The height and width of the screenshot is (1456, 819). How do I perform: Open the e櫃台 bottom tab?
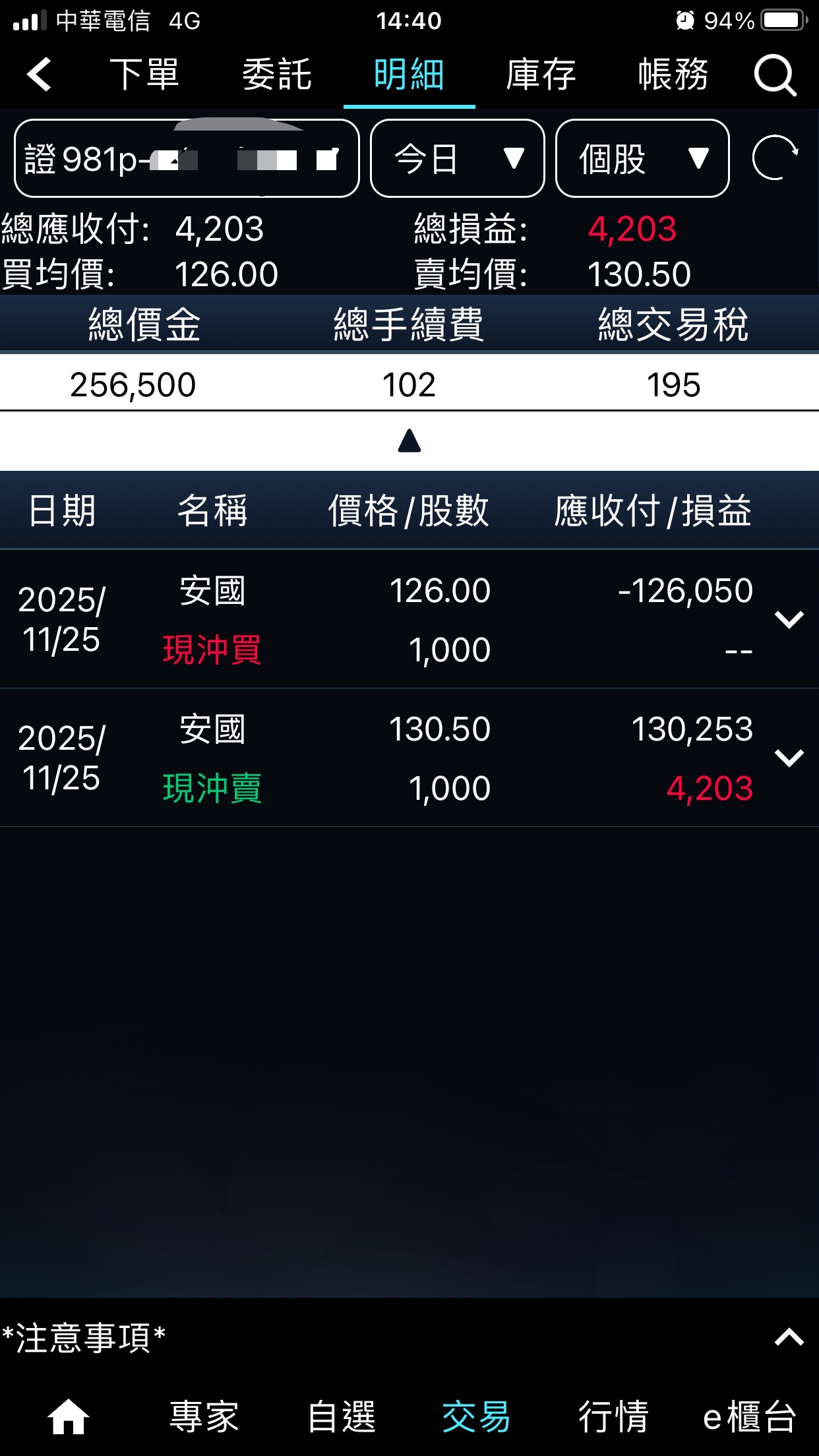point(749,1416)
